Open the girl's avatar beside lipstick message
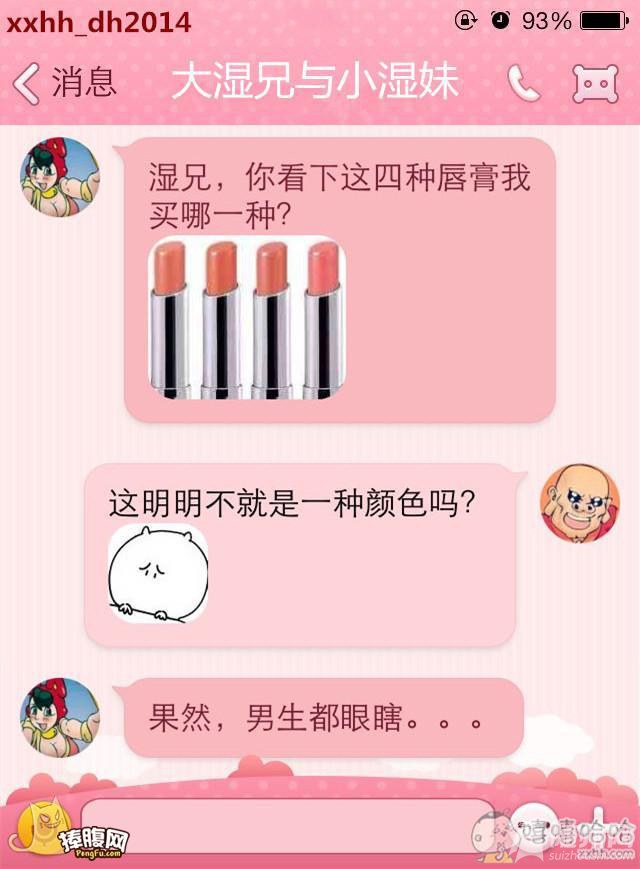This screenshot has height=869, width=640. (61, 177)
